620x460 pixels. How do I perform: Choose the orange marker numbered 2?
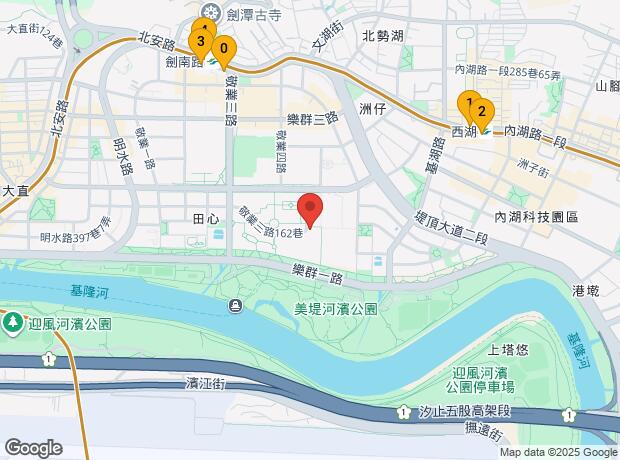point(481,111)
